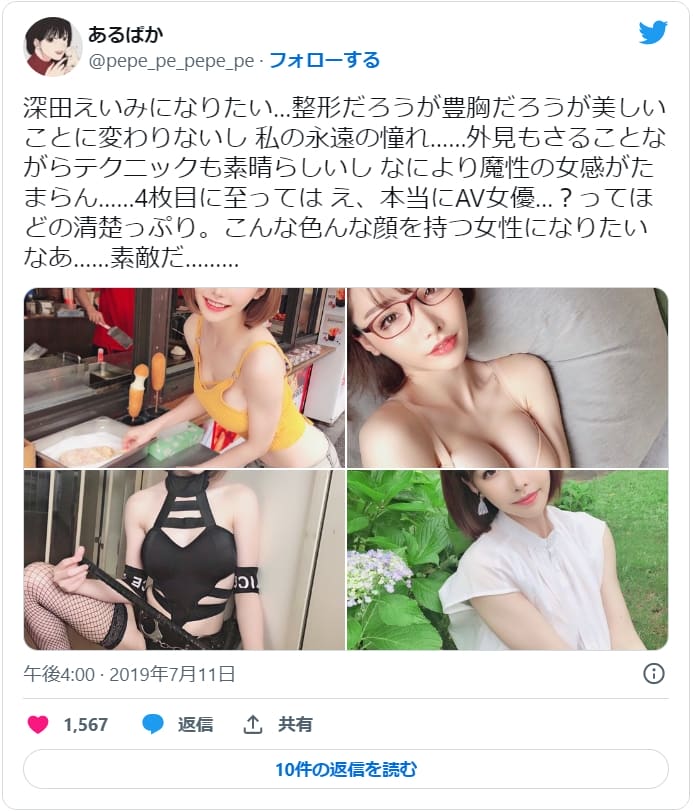Open the tweet timestamp 2019年7月11日

point(129,675)
